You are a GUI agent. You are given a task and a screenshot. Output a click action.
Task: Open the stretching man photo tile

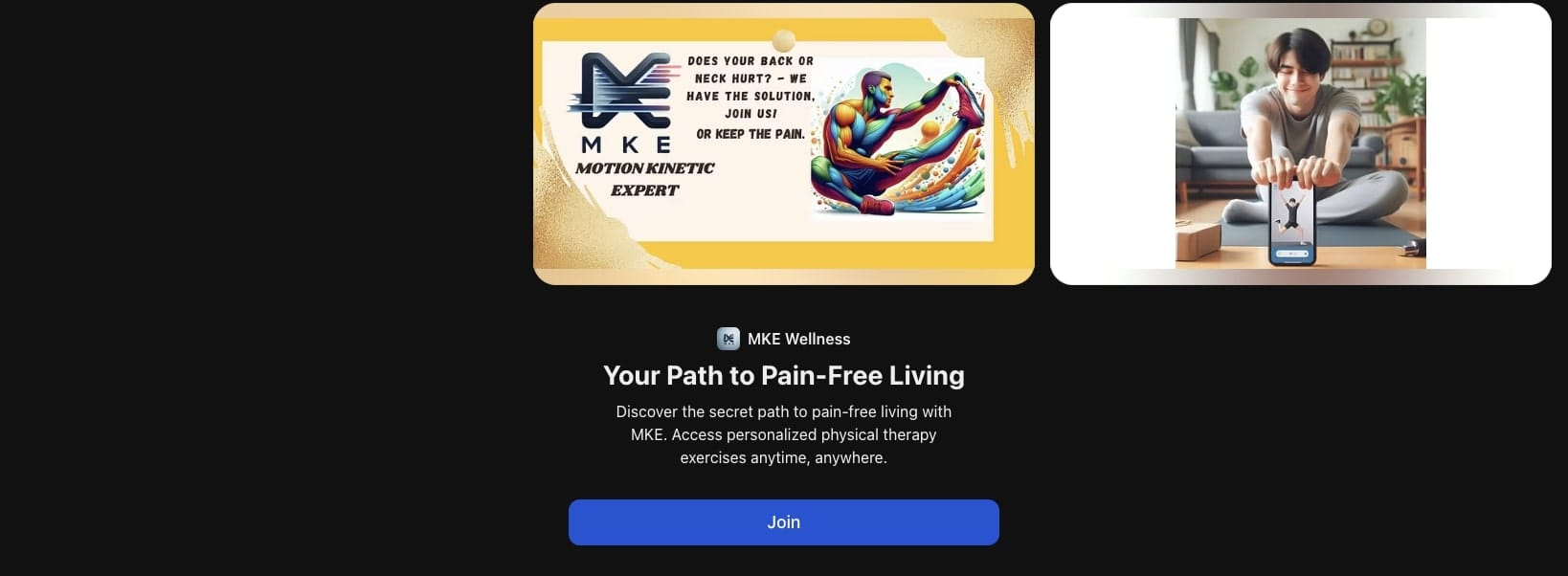(1300, 144)
